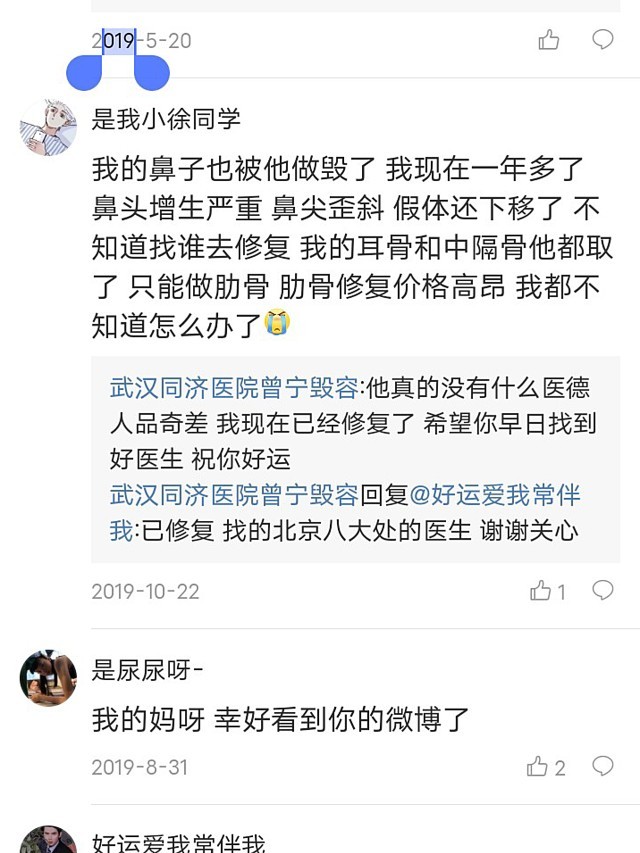The image size is (640, 853).
Task: Reply to 是我小徐同学's comment
Action: click(603, 591)
